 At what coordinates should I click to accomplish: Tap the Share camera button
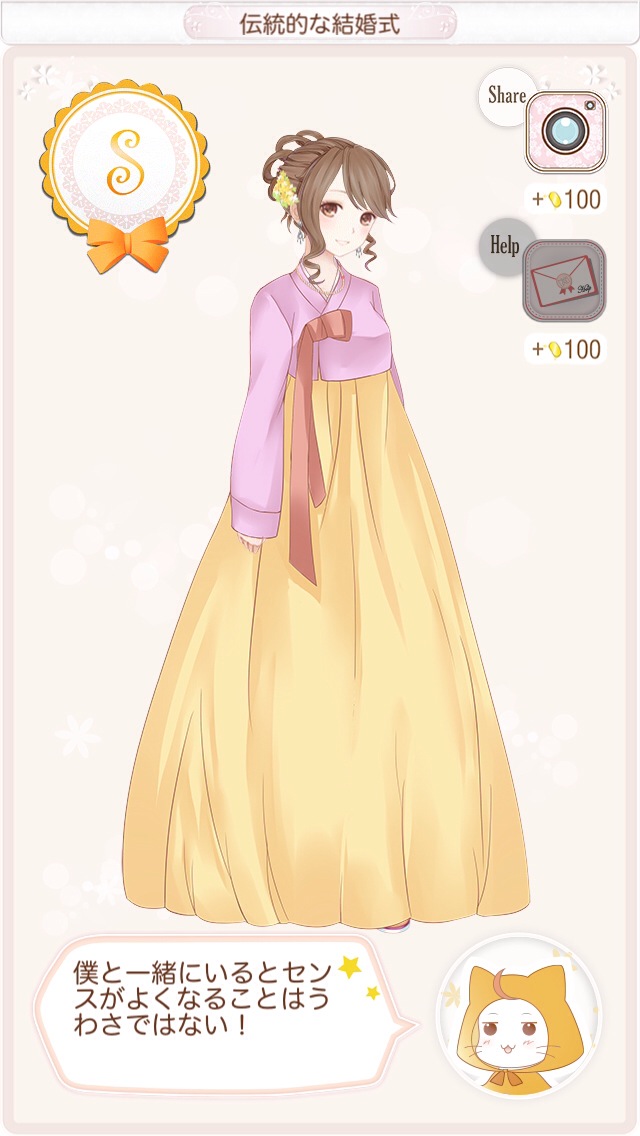coord(565,131)
